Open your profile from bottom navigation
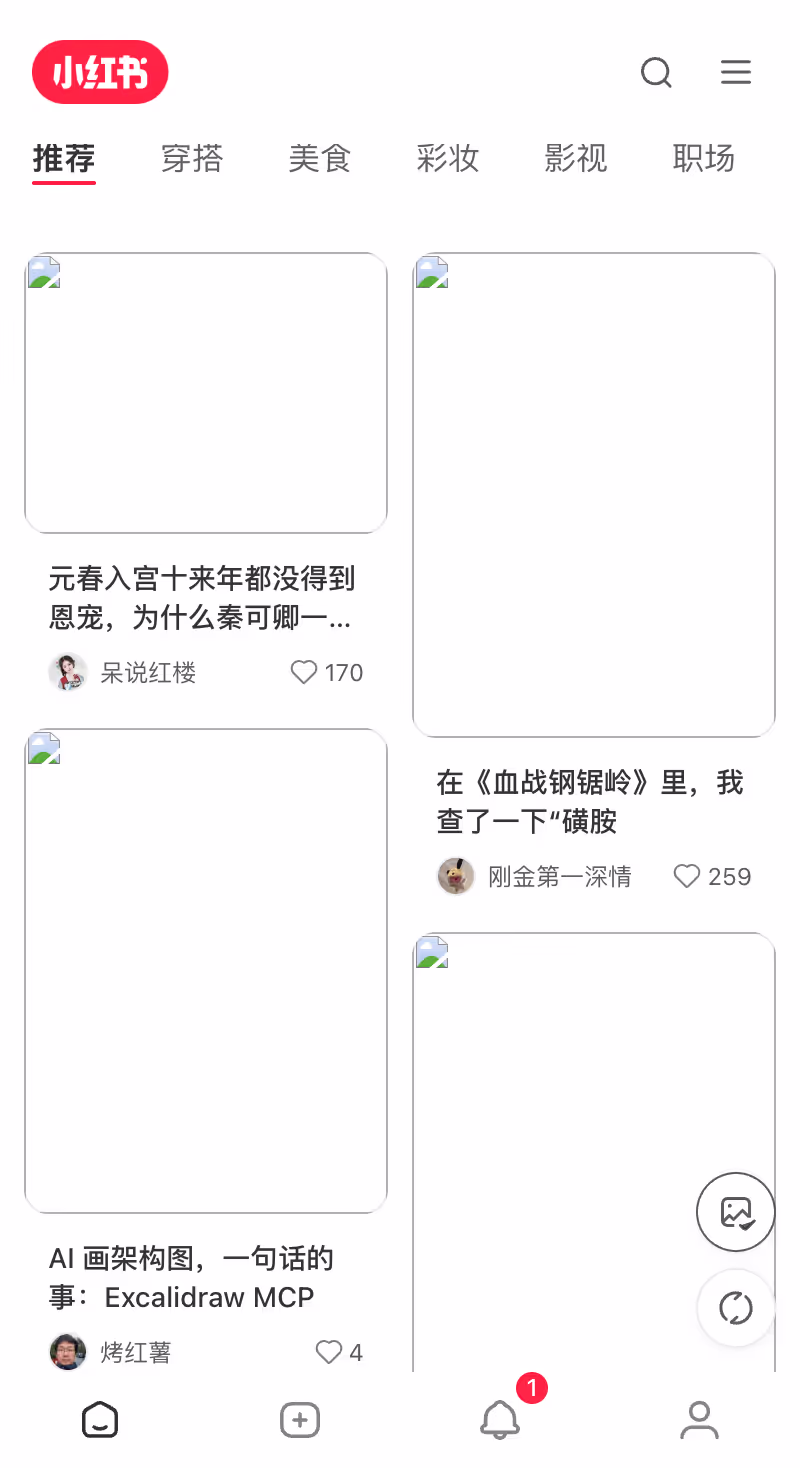This screenshot has width=800, height=1468. click(700, 1419)
